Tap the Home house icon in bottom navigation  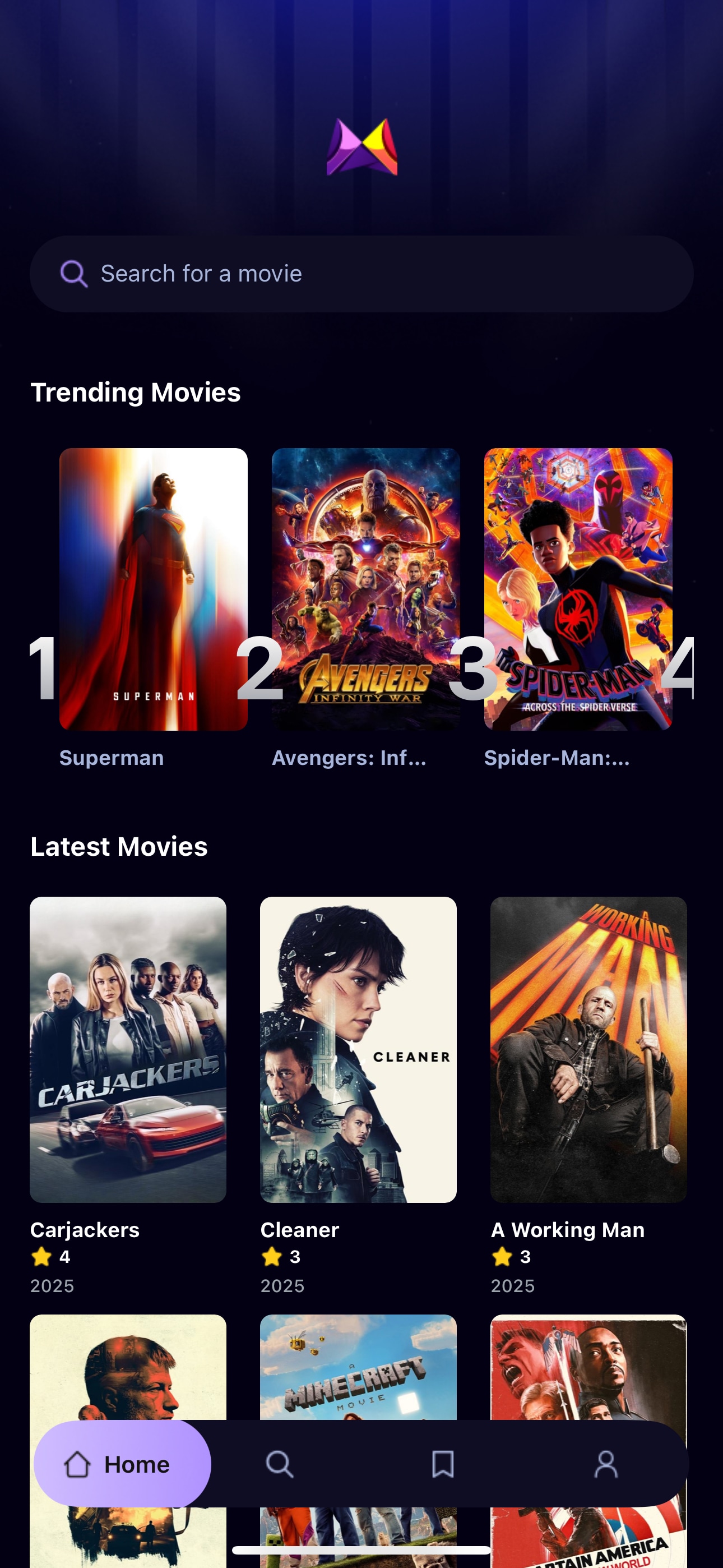(80, 1463)
